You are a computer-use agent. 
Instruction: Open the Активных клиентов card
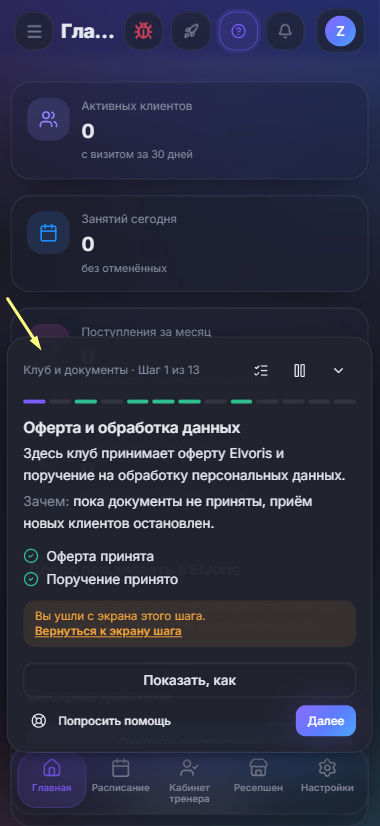point(190,131)
